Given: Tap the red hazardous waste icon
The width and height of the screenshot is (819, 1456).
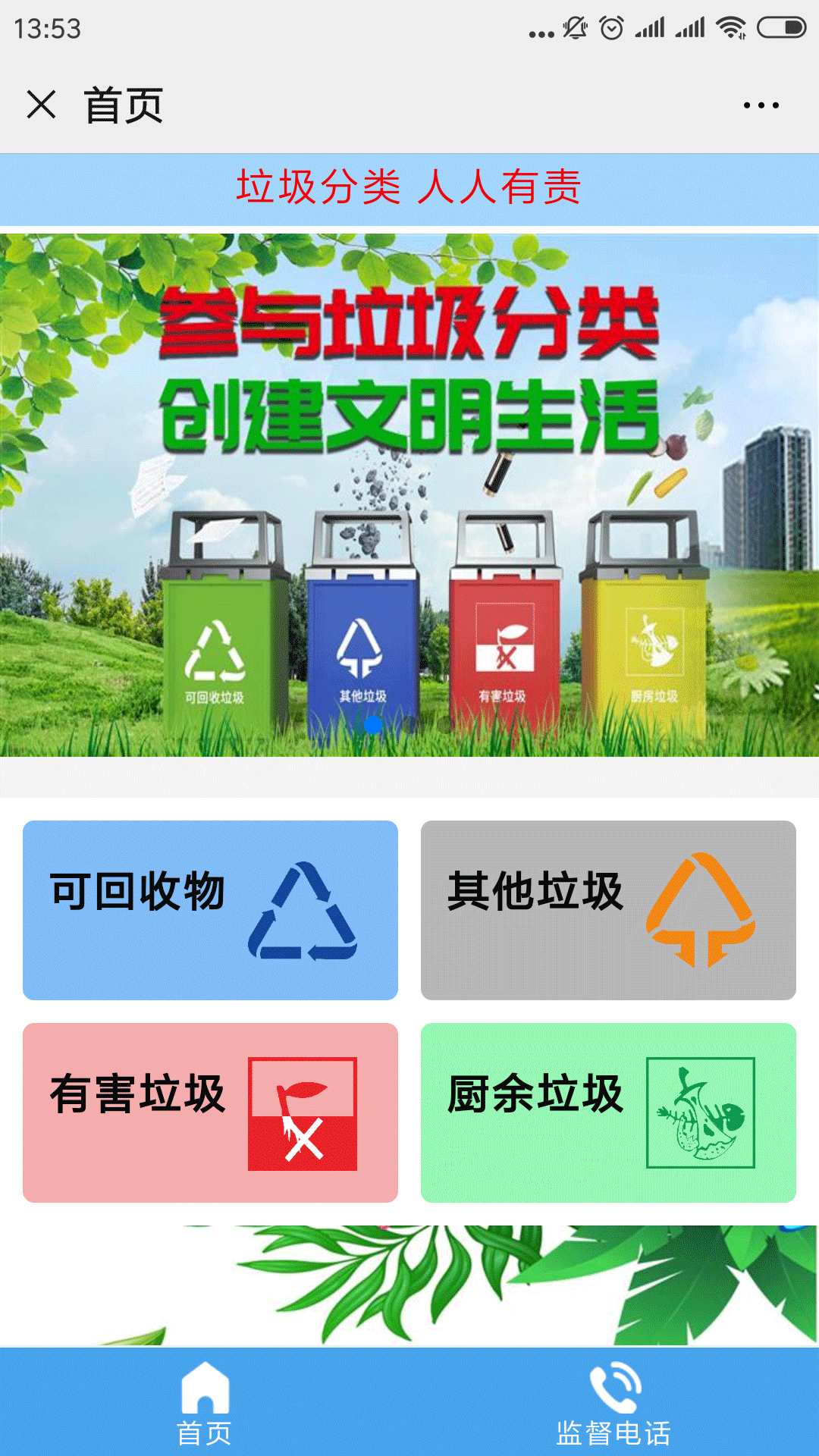Looking at the screenshot, I should [x=302, y=1116].
